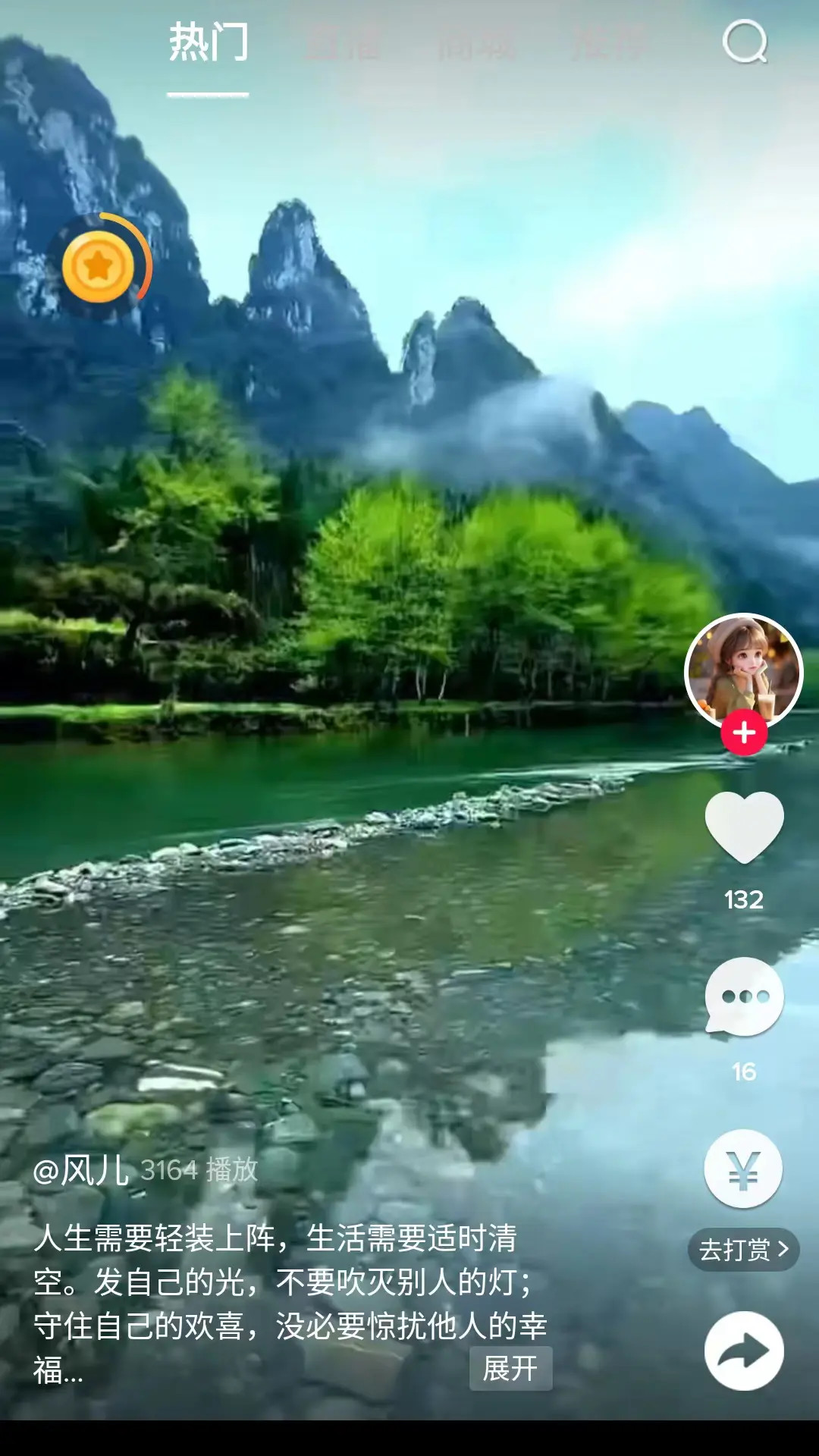Follow the creator via the red plus icon
The height and width of the screenshot is (1456, 819).
click(x=743, y=730)
